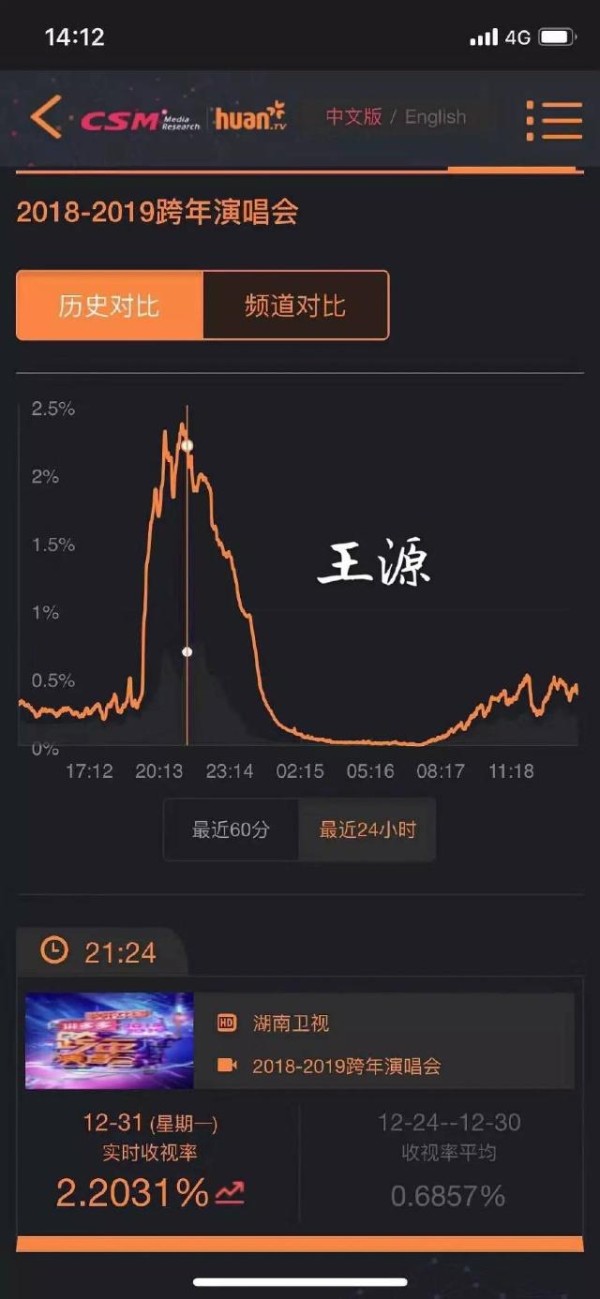Switch language to 中文版
Image resolution: width=600 pixels, height=1299 pixels.
(x=353, y=117)
